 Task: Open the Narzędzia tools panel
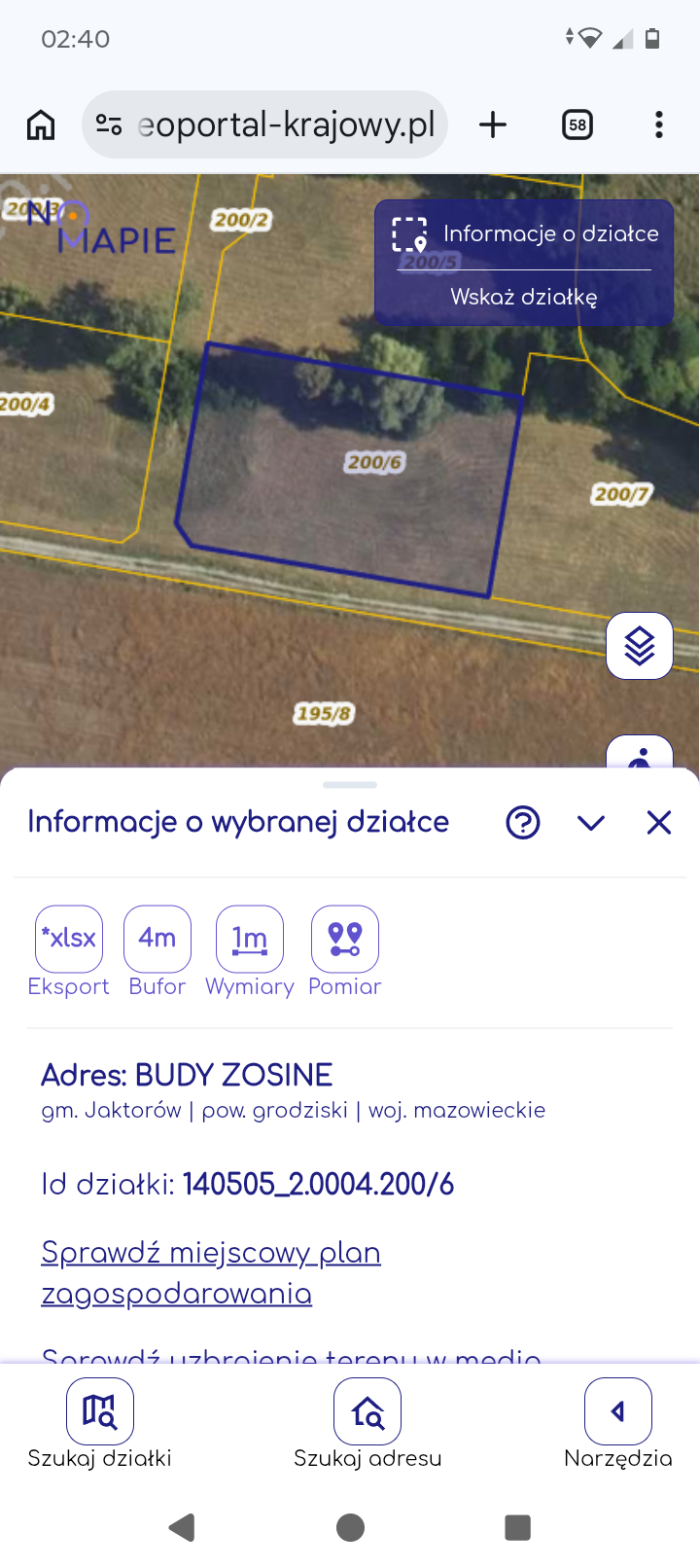(x=618, y=1412)
